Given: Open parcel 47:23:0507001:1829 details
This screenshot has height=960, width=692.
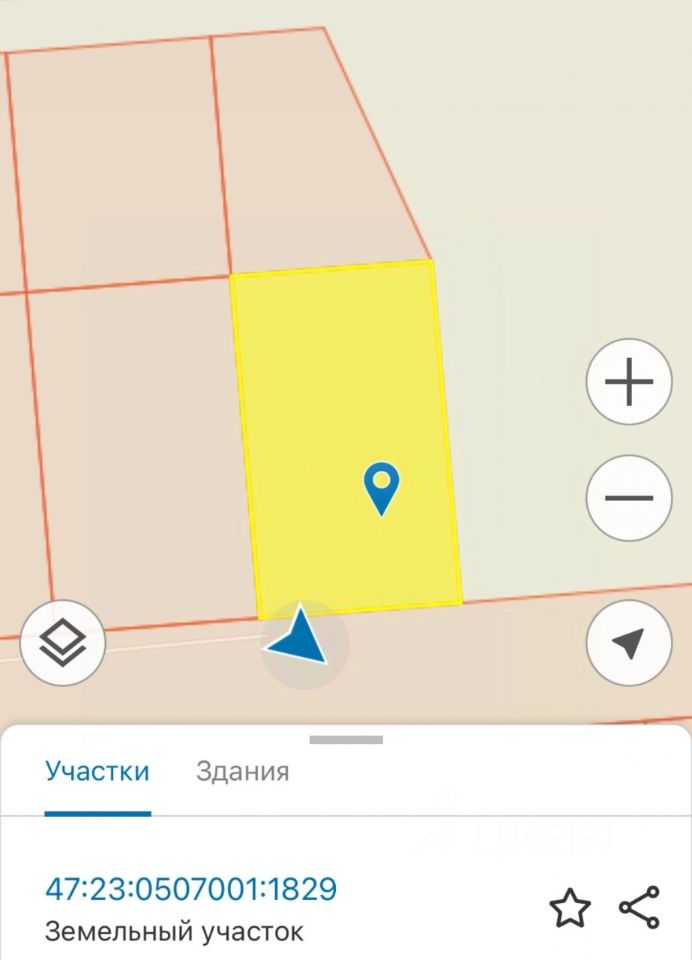Looking at the screenshot, I should (x=191, y=888).
